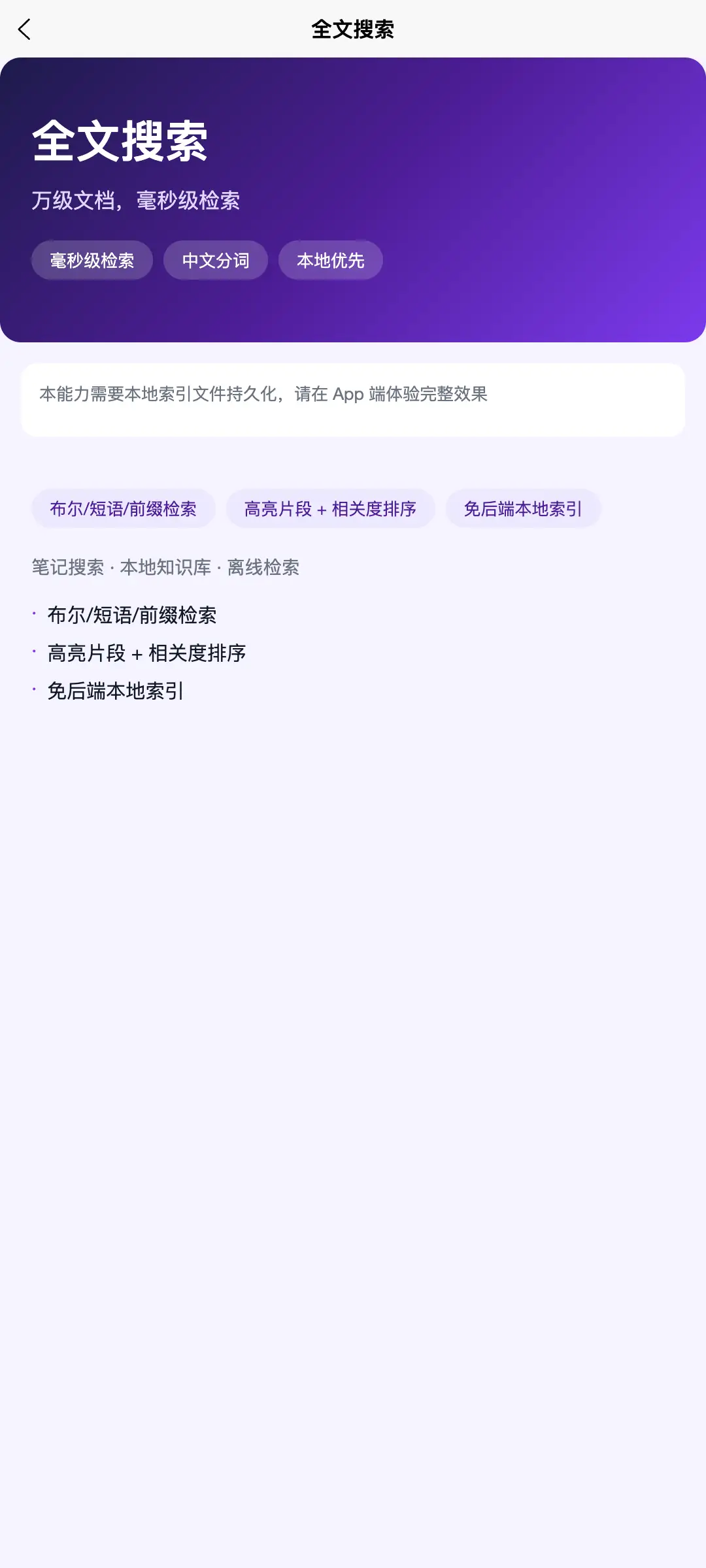Select the 布尔/短语/前缀检索 tag chip
Viewport: 706px width, 1568px height.
[124, 508]
